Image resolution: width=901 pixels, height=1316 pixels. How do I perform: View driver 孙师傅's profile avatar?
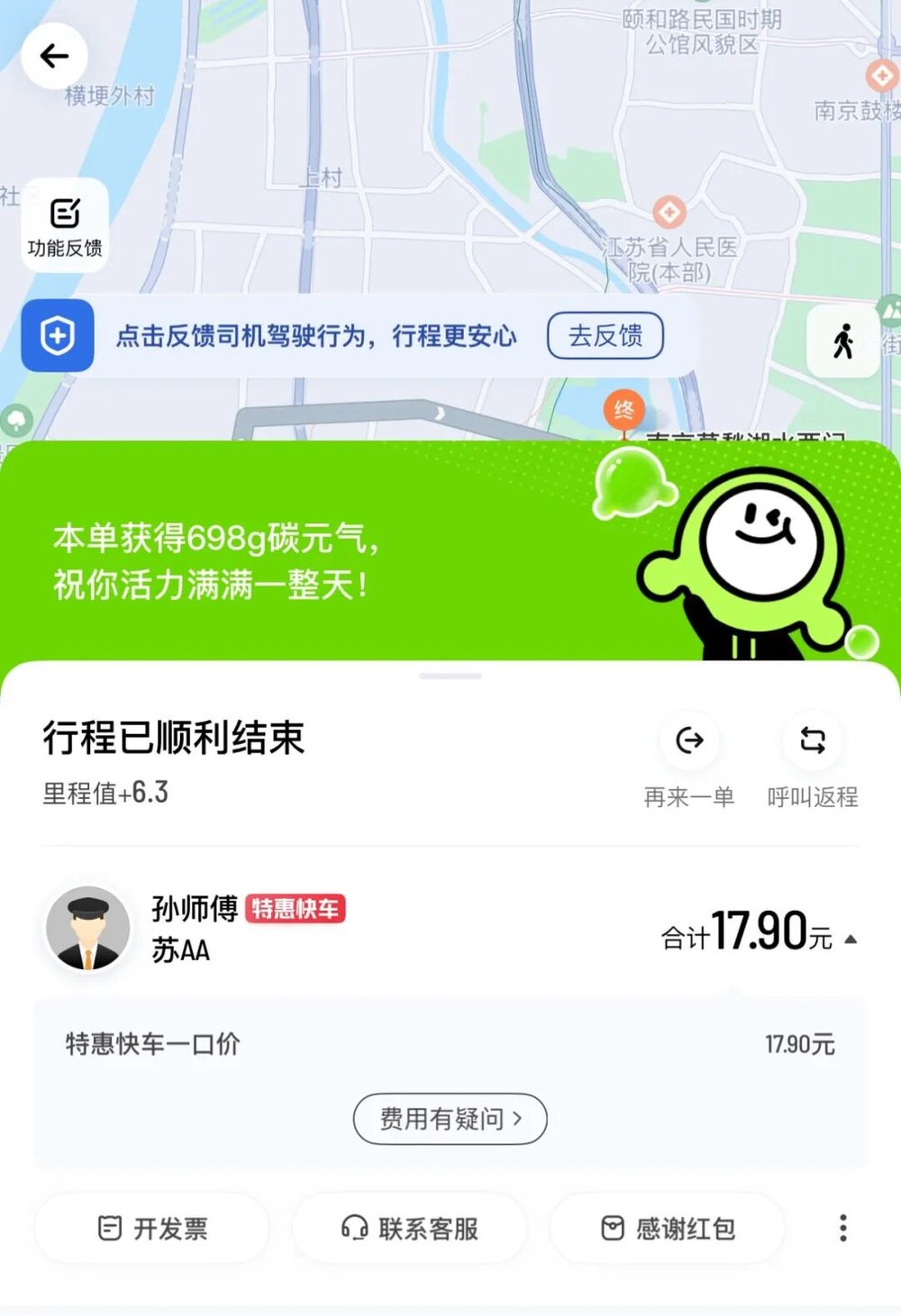(x=87, y=929)
